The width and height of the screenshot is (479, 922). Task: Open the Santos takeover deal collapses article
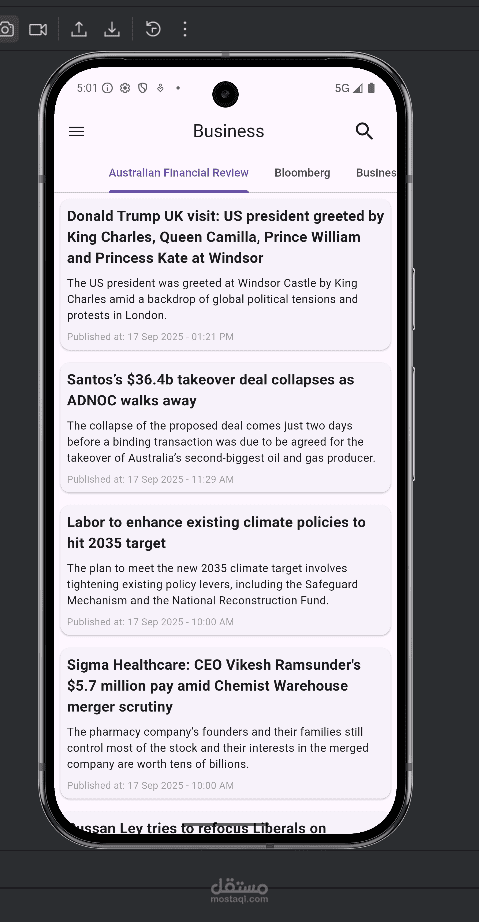pos(225,427)
